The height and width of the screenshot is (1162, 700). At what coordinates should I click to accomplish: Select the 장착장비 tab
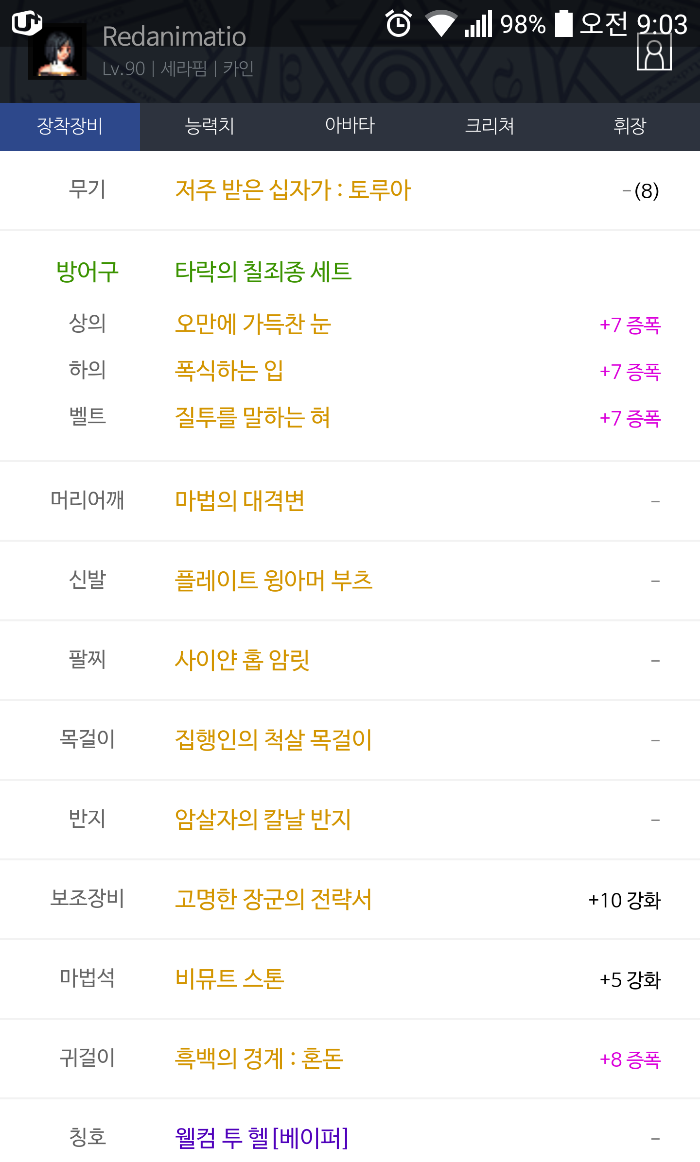point(70,126)
